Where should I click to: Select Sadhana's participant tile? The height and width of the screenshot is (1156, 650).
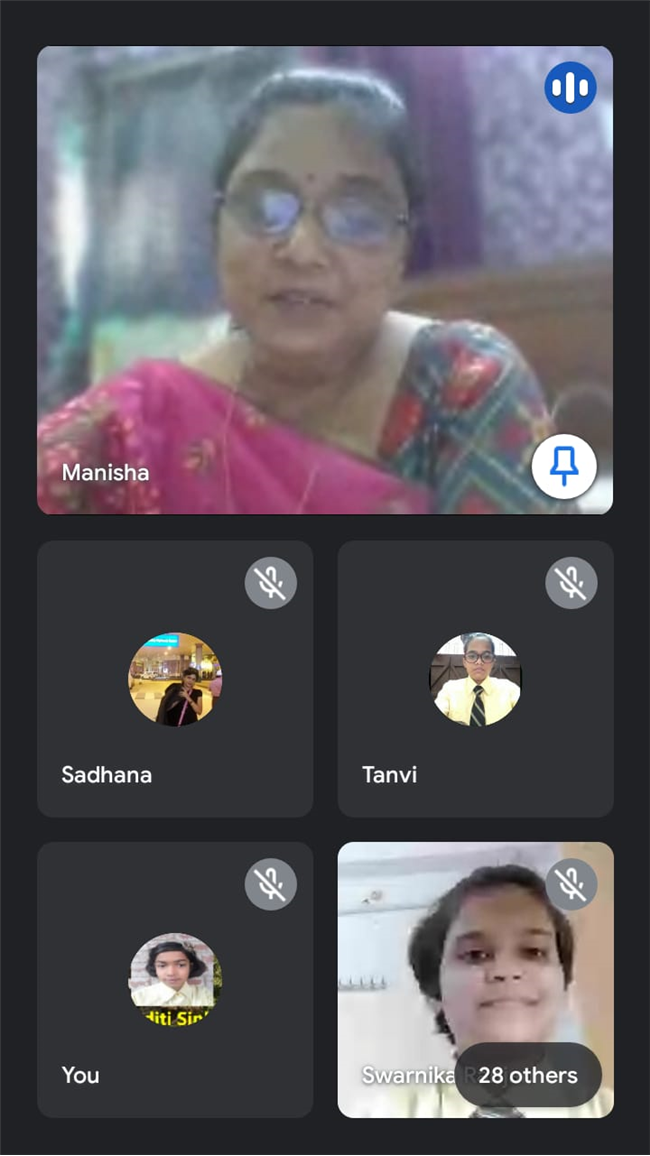pyautogui.click(x=175, y=679)
